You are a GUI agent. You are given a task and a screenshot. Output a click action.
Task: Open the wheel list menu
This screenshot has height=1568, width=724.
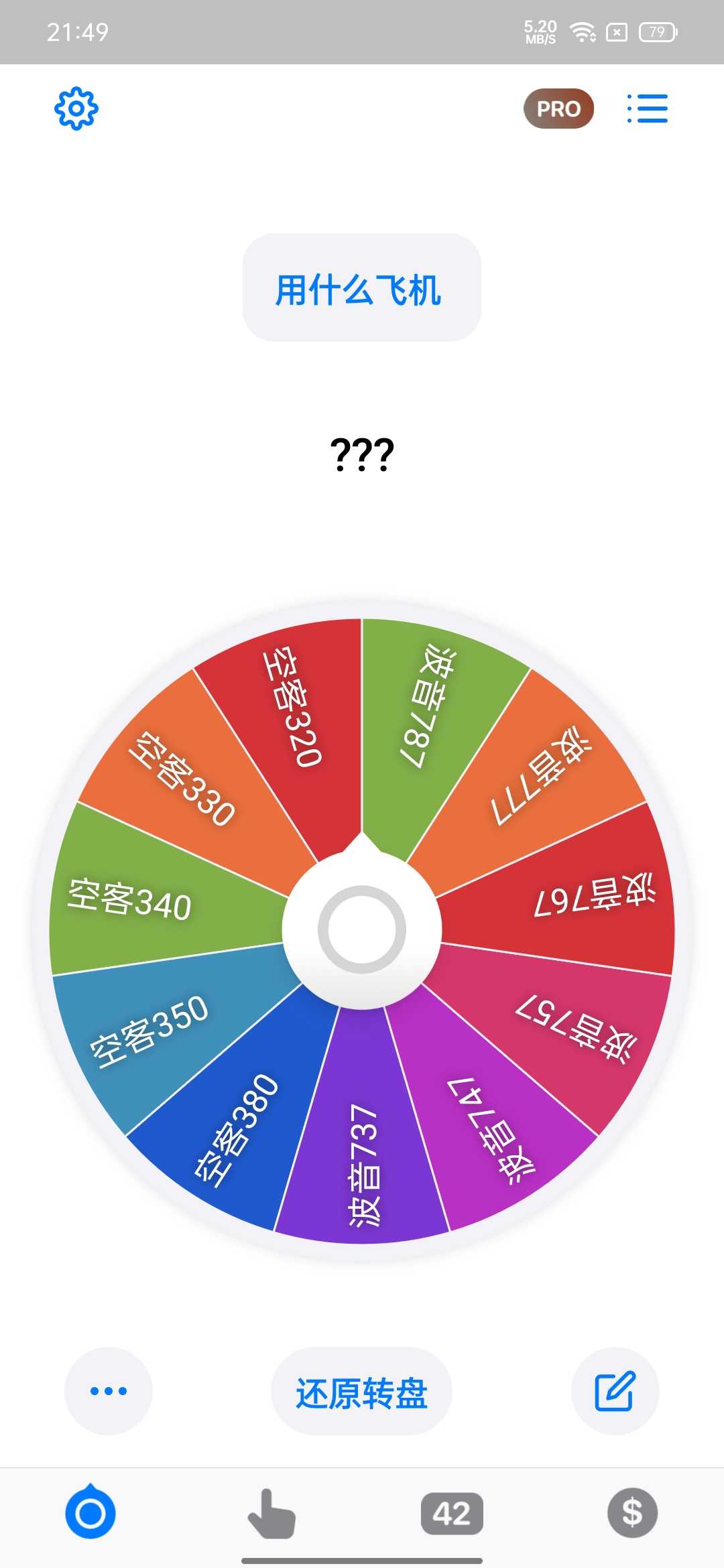648,109
